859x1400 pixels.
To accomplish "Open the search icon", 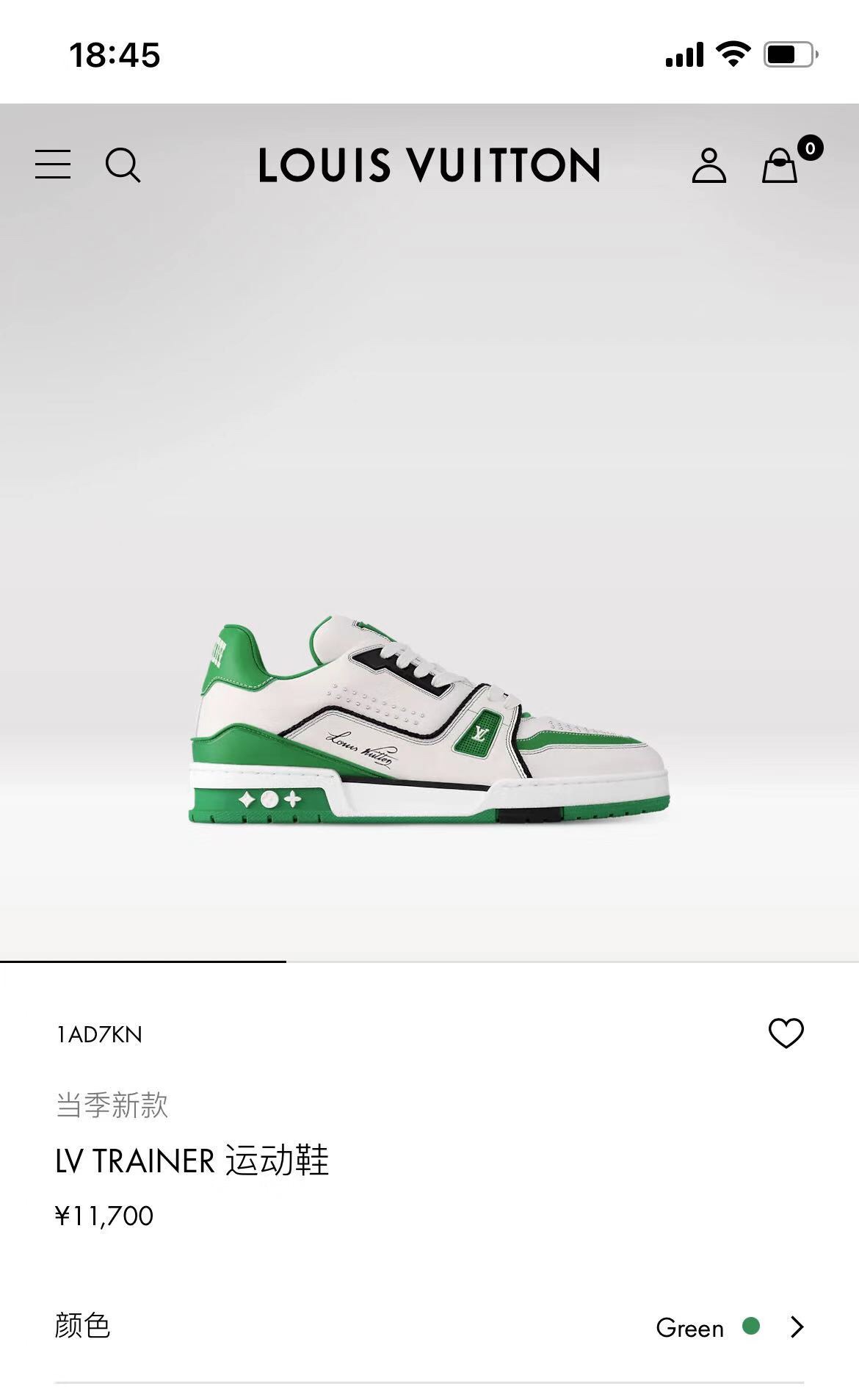I will [x=123, y=165].
